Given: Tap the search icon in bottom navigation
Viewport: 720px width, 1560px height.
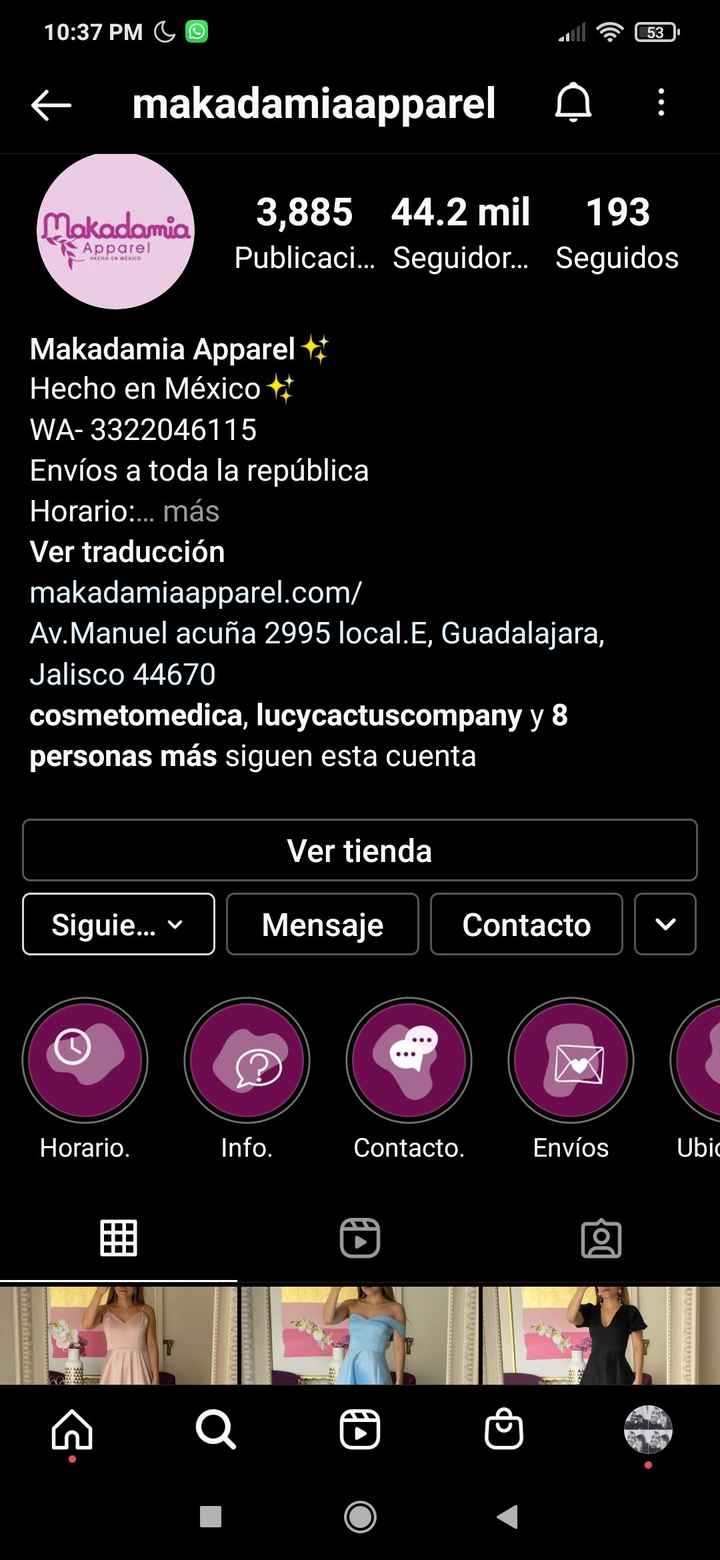Looking at the screenshot, I should (216, 1430).
